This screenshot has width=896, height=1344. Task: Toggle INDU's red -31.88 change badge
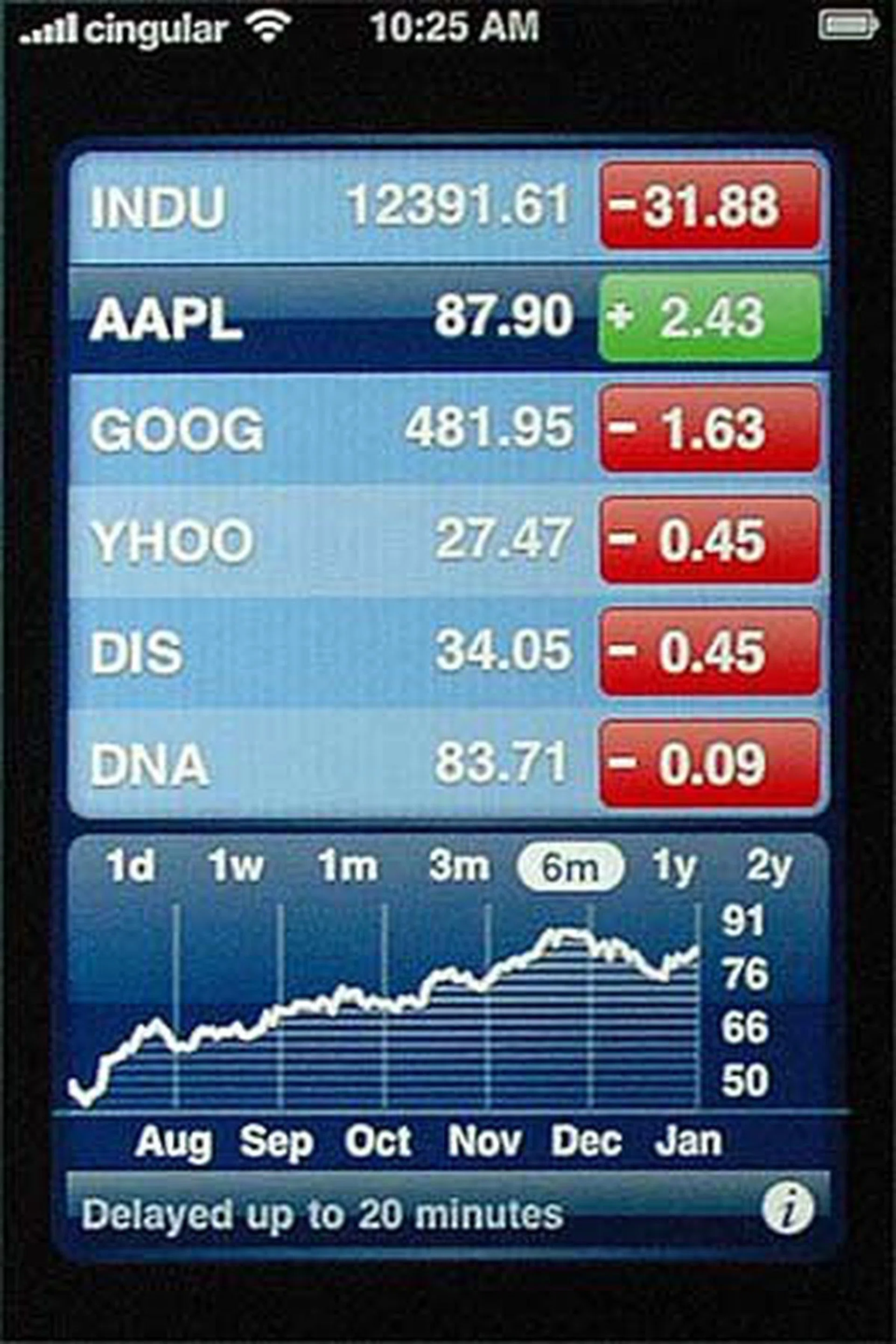[x=710, y=206]
